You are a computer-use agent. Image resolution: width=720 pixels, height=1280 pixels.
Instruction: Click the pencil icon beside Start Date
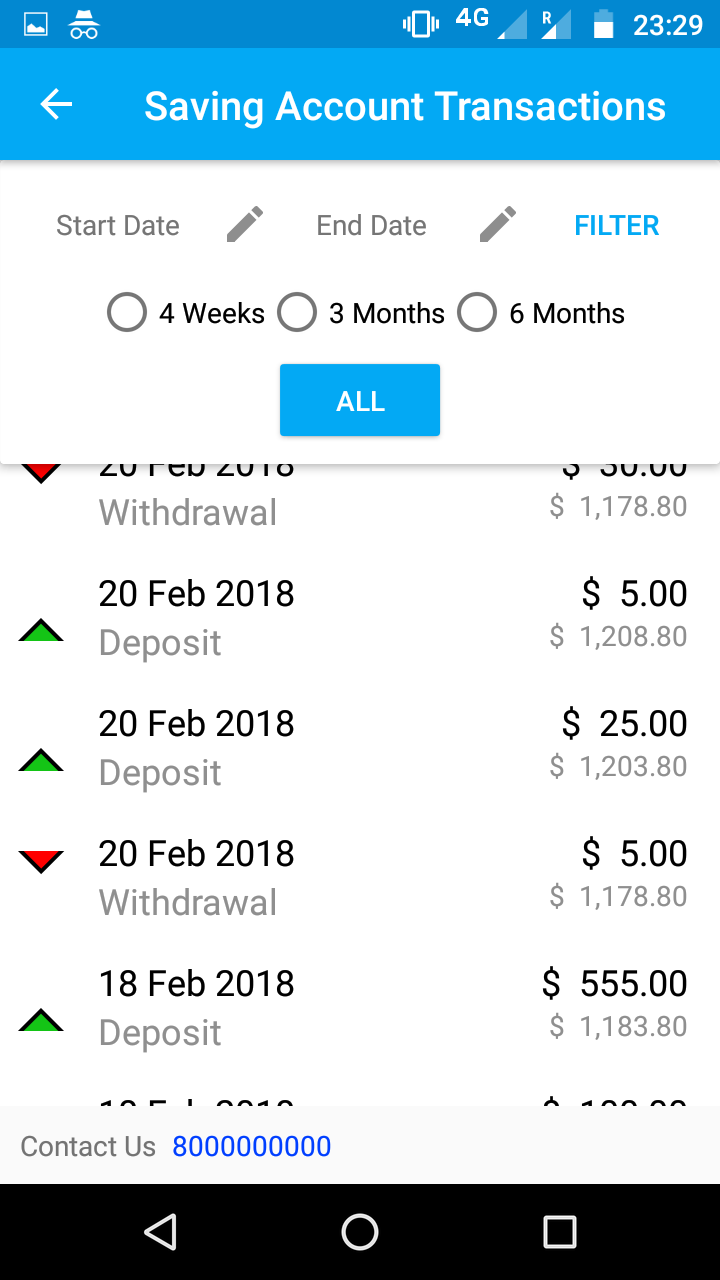243,225
